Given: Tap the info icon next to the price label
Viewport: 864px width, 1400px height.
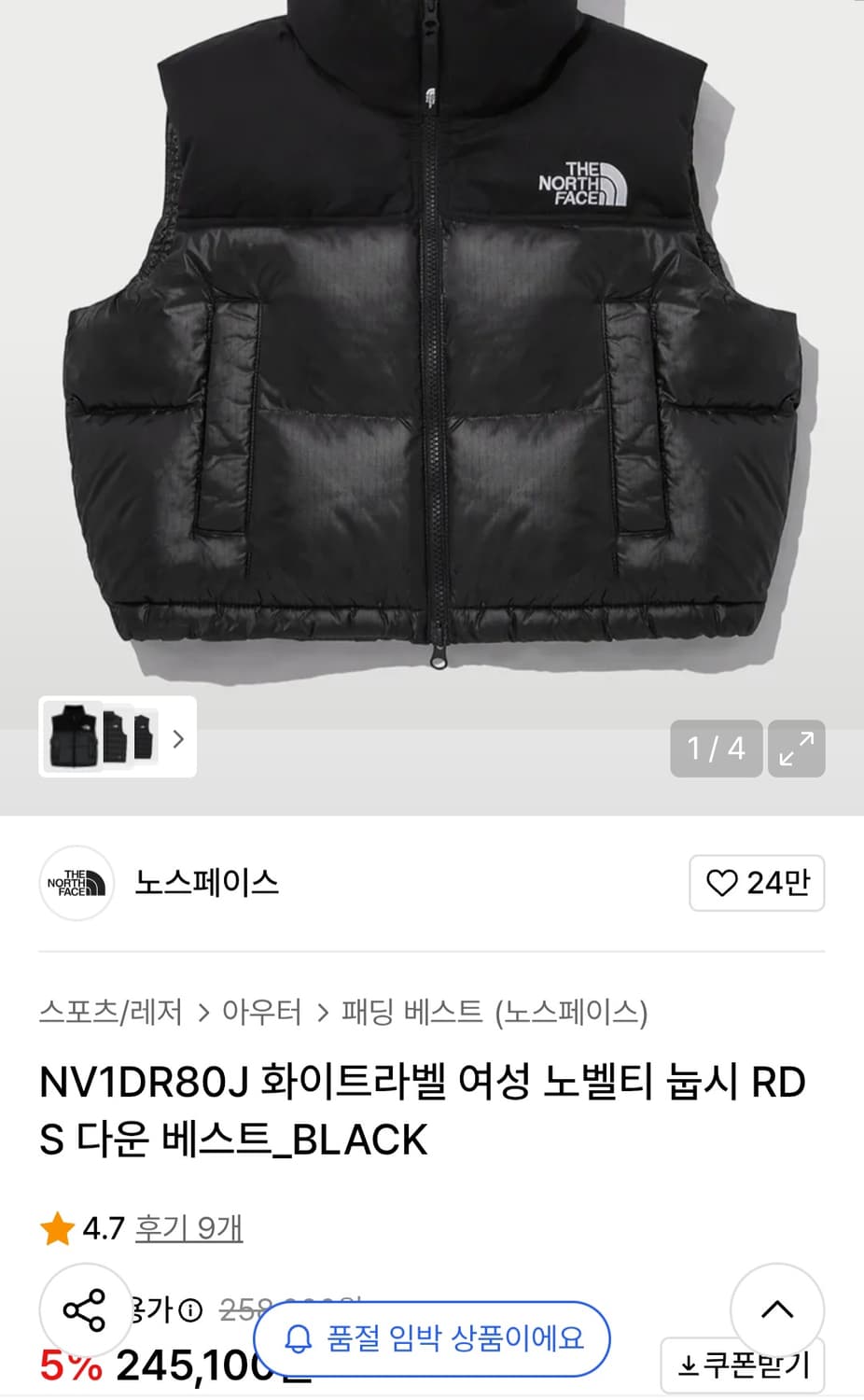Looking at the screenshot, I should [x=191, y=1311].
